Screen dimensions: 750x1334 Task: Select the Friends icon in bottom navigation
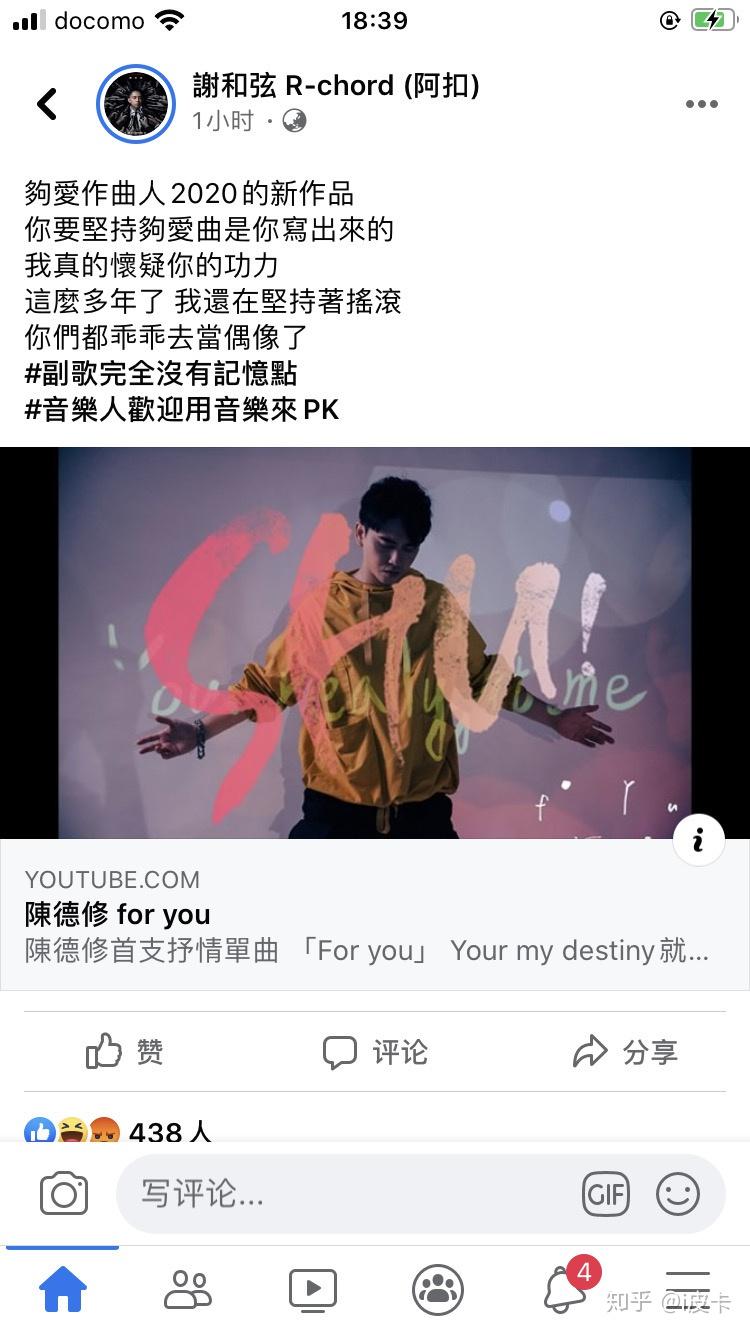pos(188,1290)
